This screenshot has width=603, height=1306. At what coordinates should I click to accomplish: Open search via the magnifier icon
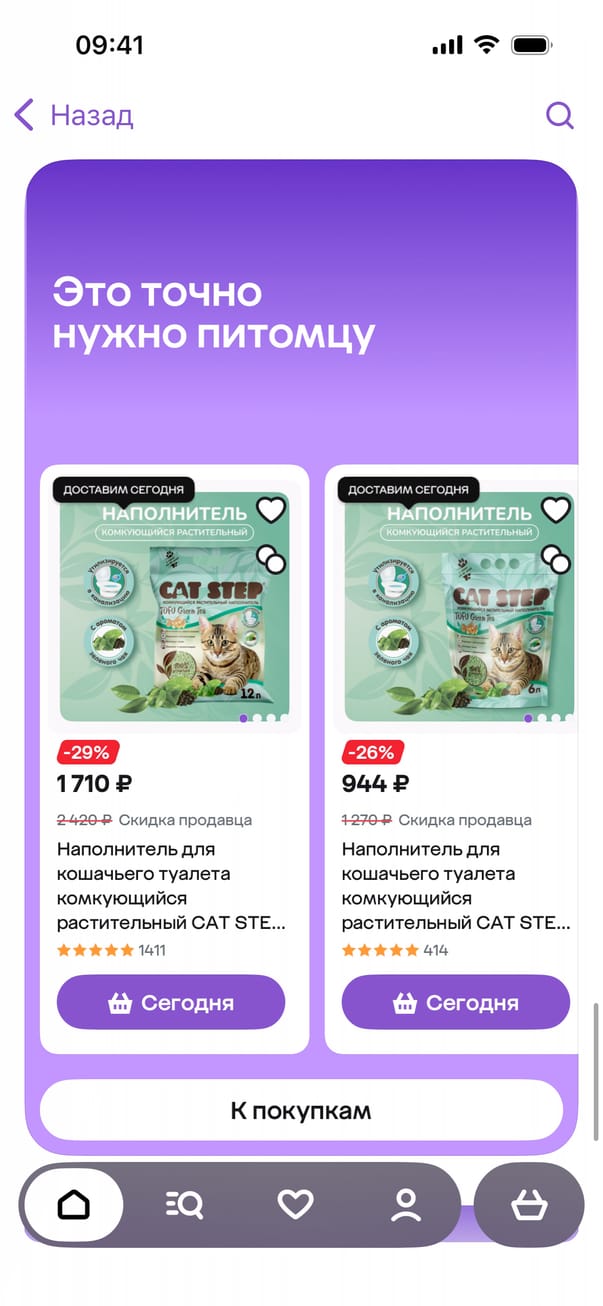point(559,115)
